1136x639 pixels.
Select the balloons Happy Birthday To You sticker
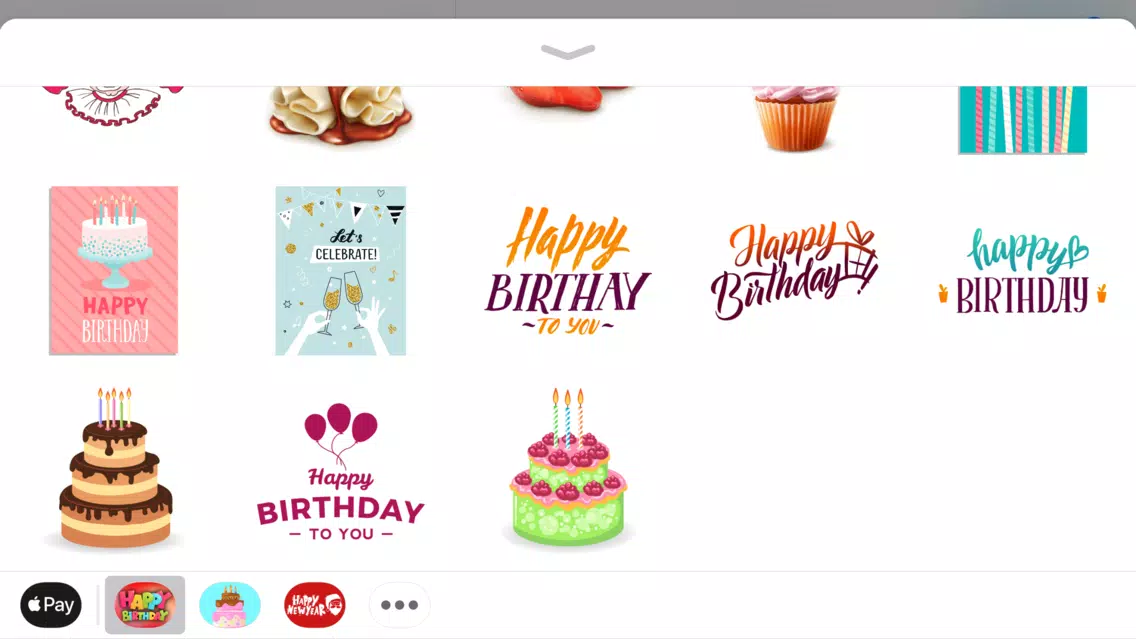340,472
